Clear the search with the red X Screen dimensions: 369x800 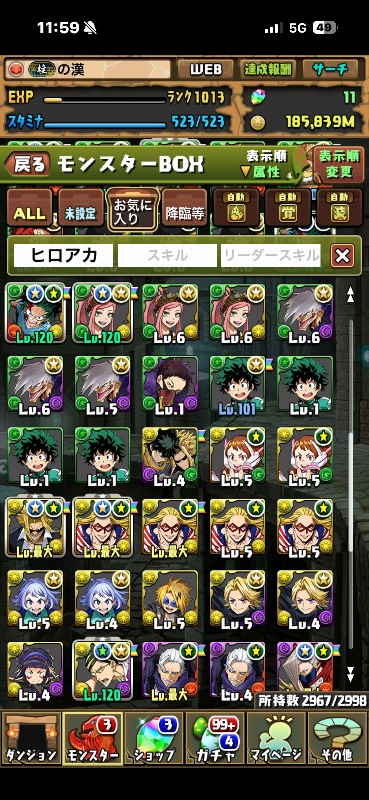pyautogui.click(x=342, y=256)
